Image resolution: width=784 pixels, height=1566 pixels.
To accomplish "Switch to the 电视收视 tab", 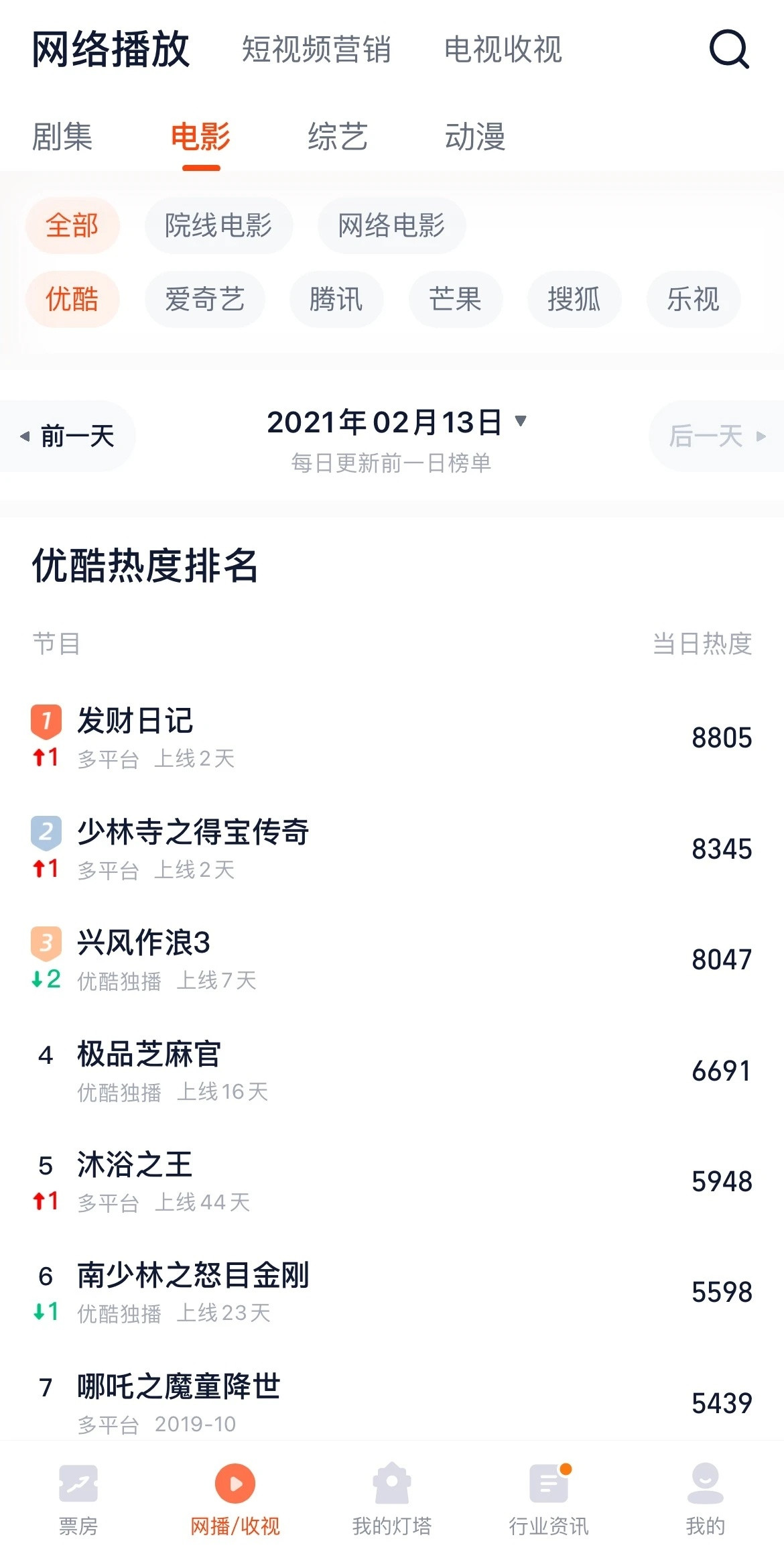I will [503, 50].
